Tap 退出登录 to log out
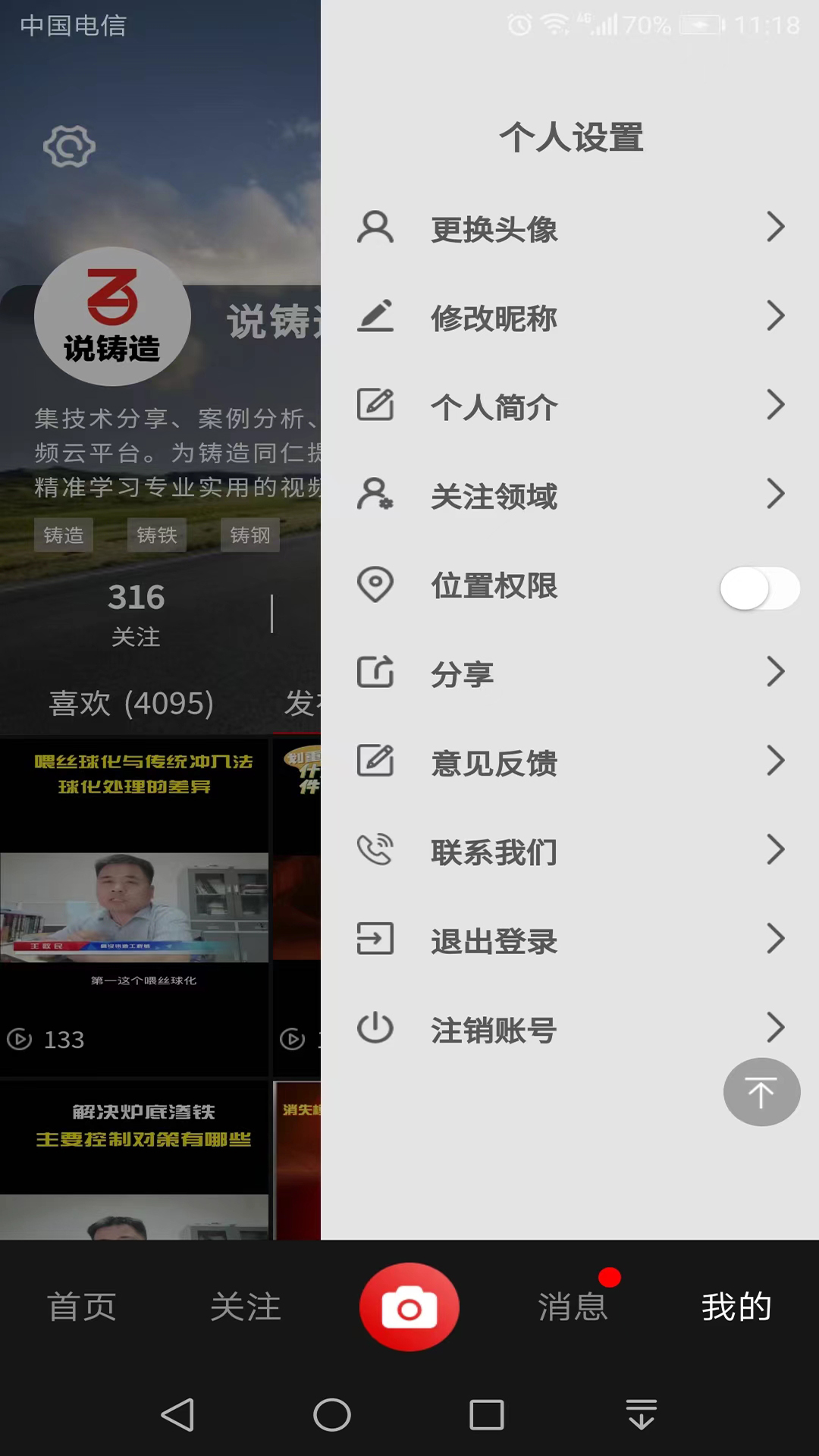The image size is (819, 1456). coord(493,940)
